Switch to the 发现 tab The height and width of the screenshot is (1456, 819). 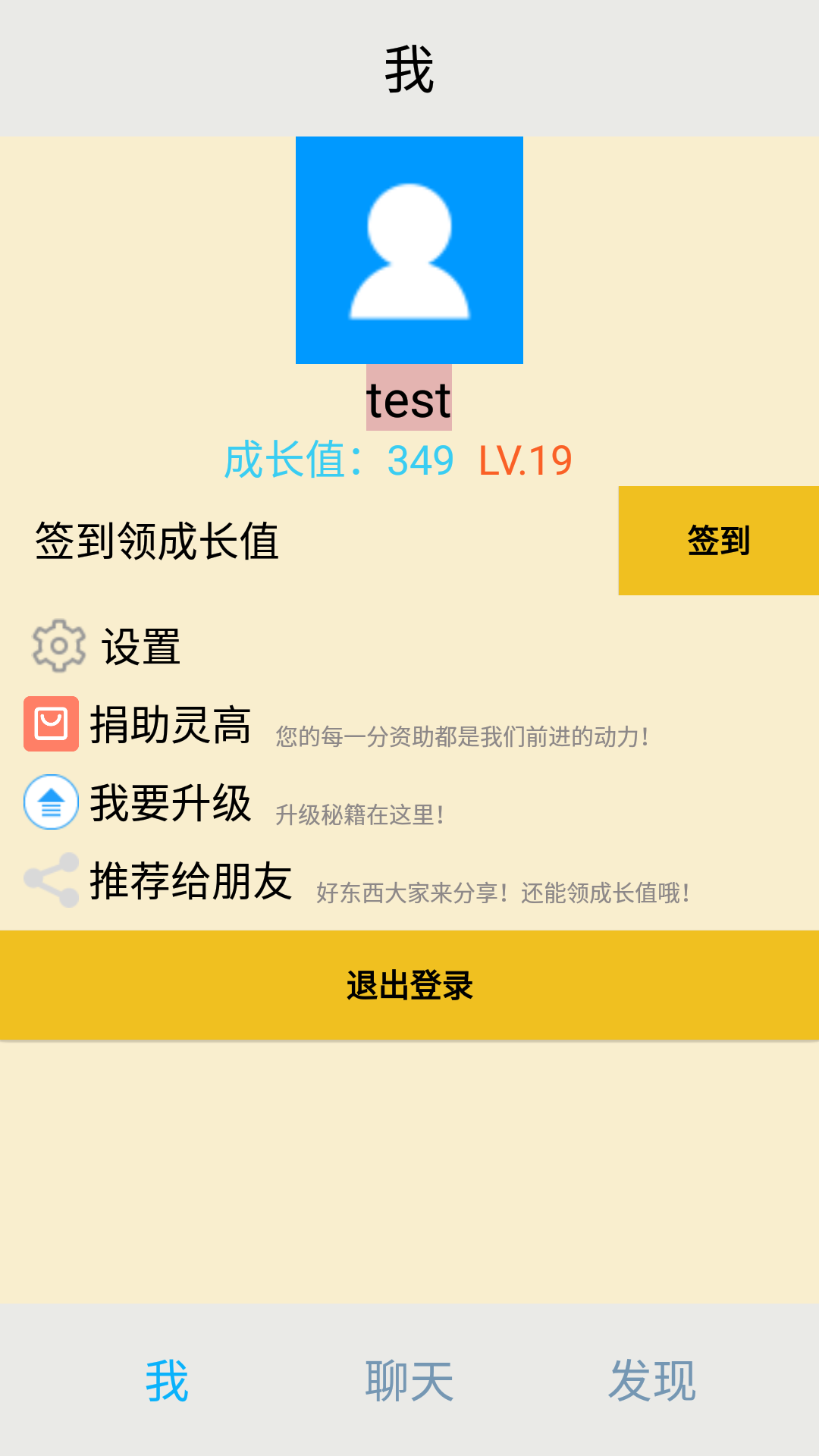[x=652, y=1380]
